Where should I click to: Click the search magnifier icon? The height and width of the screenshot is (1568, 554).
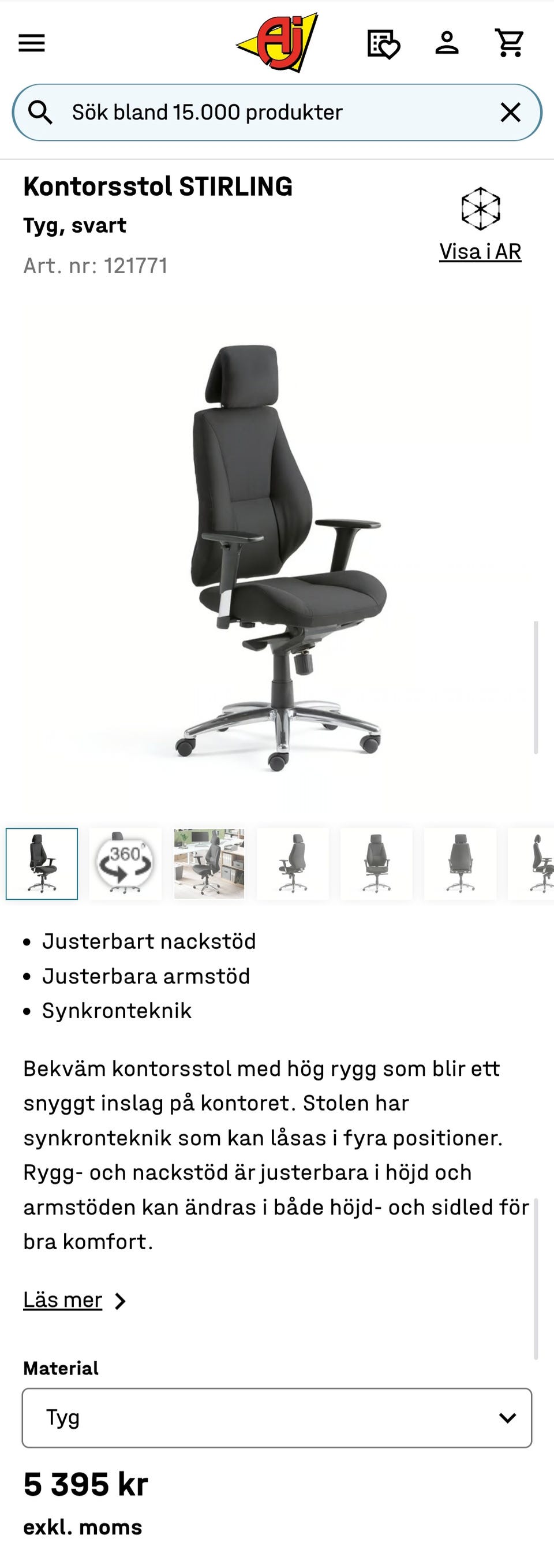[x=40, y=111]
